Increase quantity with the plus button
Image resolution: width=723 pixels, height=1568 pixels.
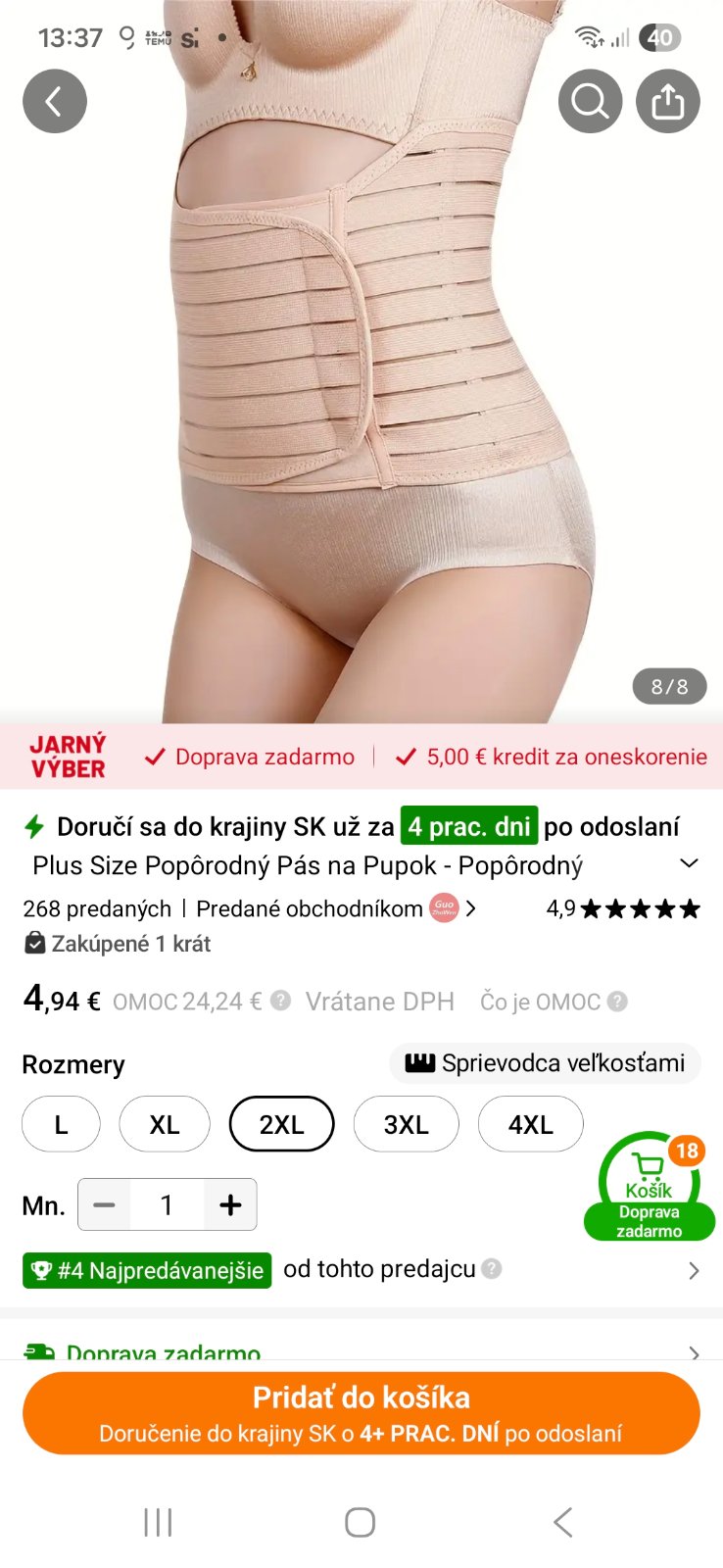tap(230, 1204)
